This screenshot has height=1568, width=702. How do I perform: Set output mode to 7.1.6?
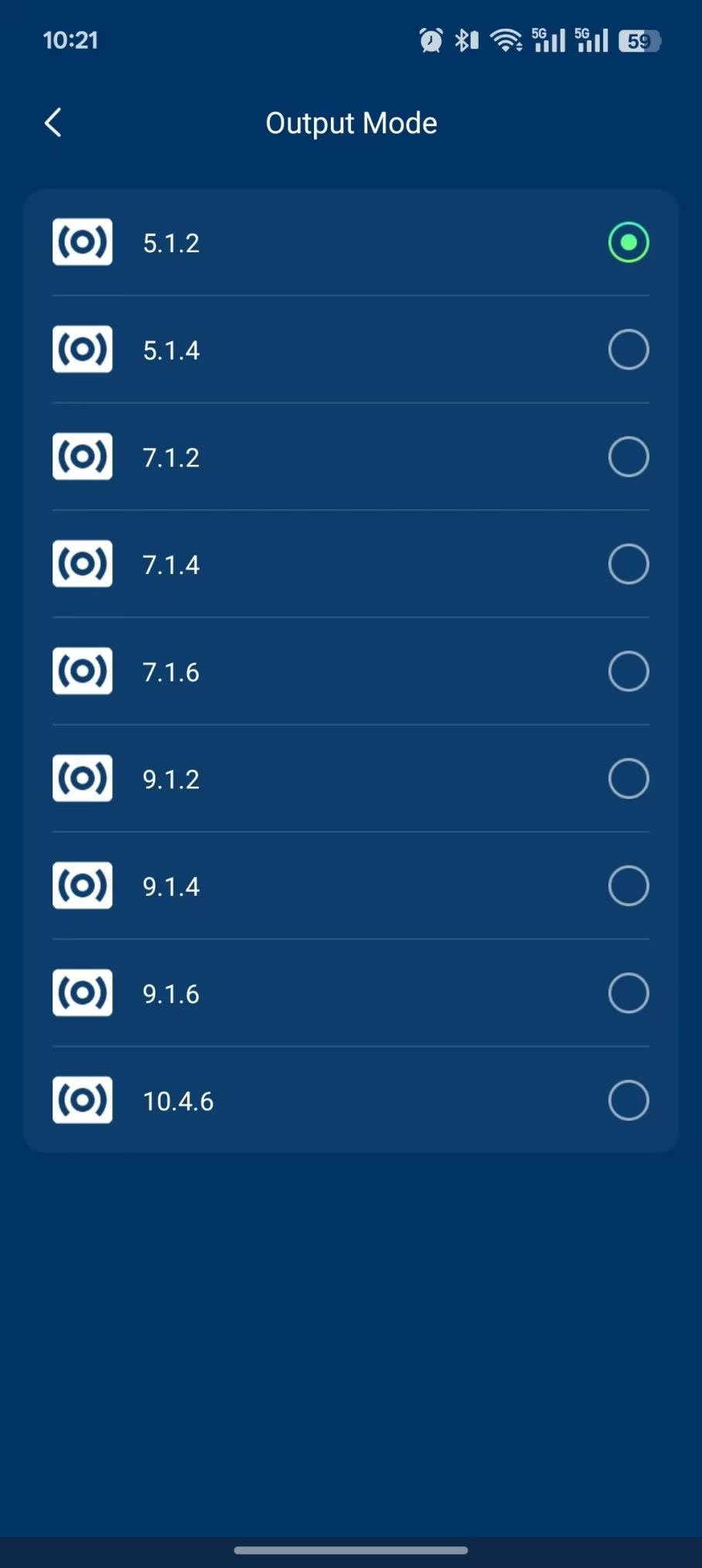[628, 671]
